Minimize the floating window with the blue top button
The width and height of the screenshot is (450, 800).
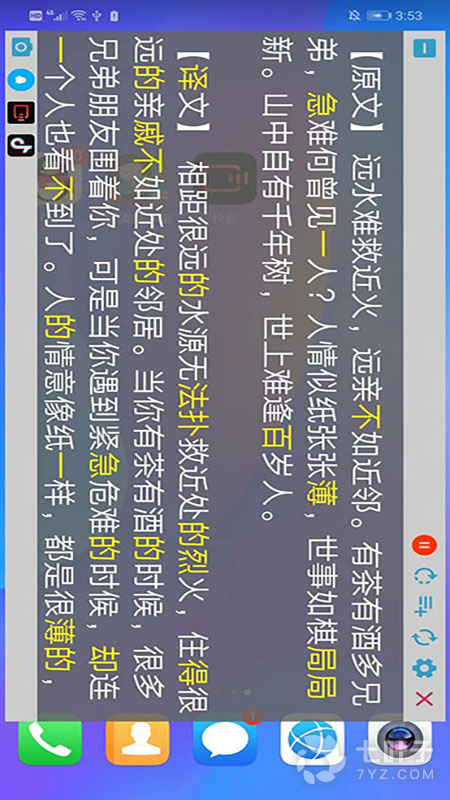pos(424,49)
